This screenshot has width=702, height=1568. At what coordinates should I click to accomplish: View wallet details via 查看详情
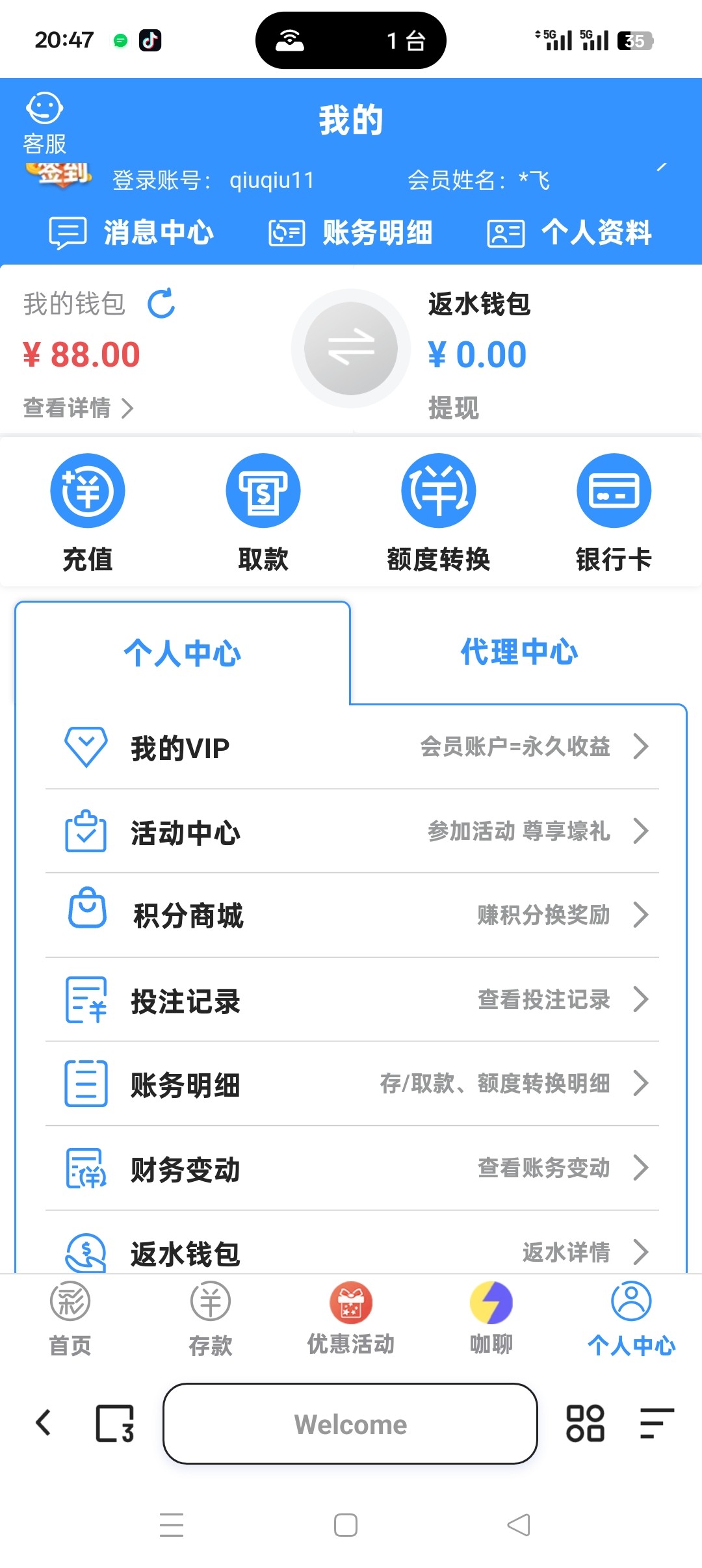(x=78, y=408)
